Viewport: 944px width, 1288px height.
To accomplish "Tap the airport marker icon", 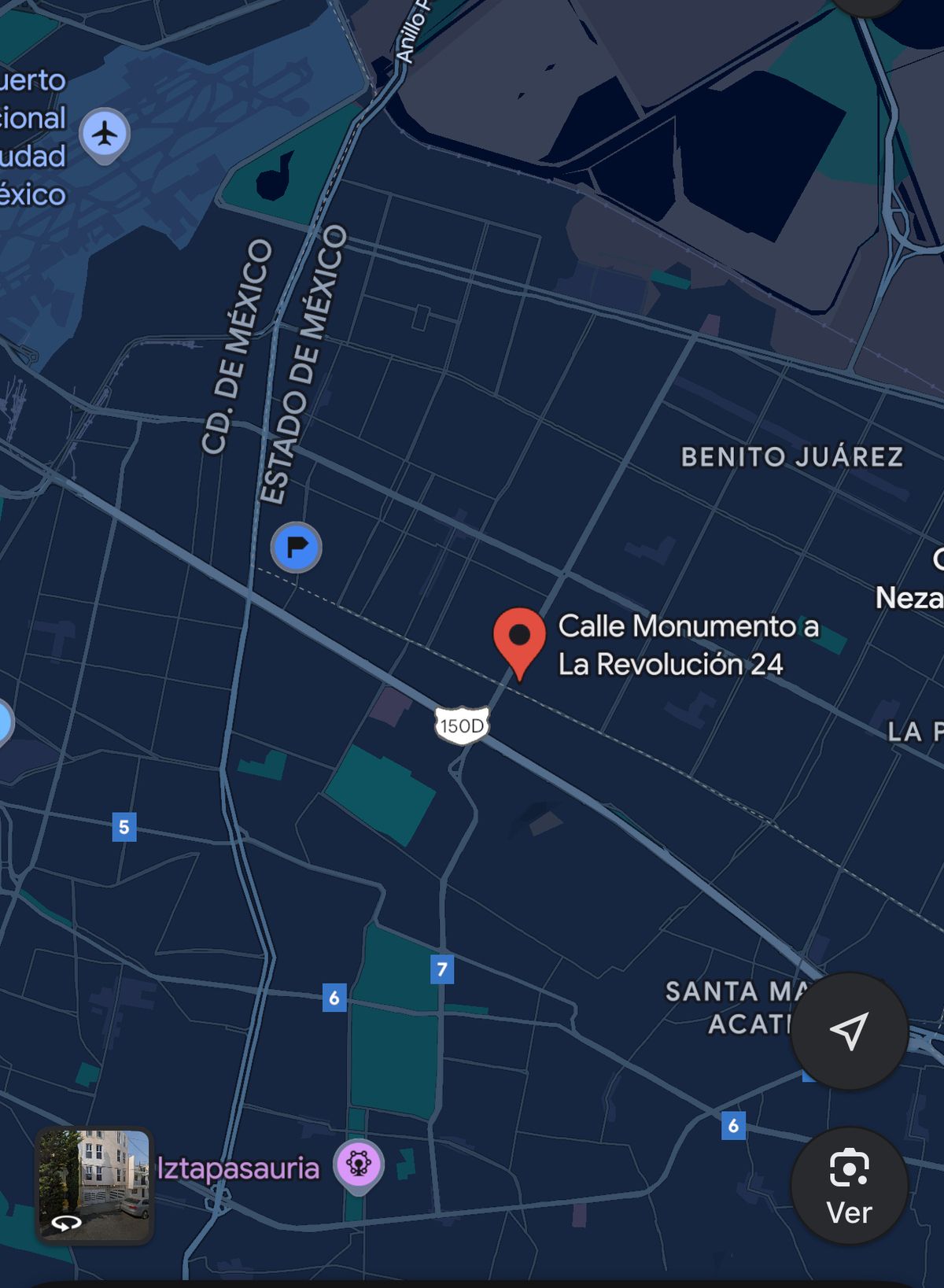I will tap(105, 134).
